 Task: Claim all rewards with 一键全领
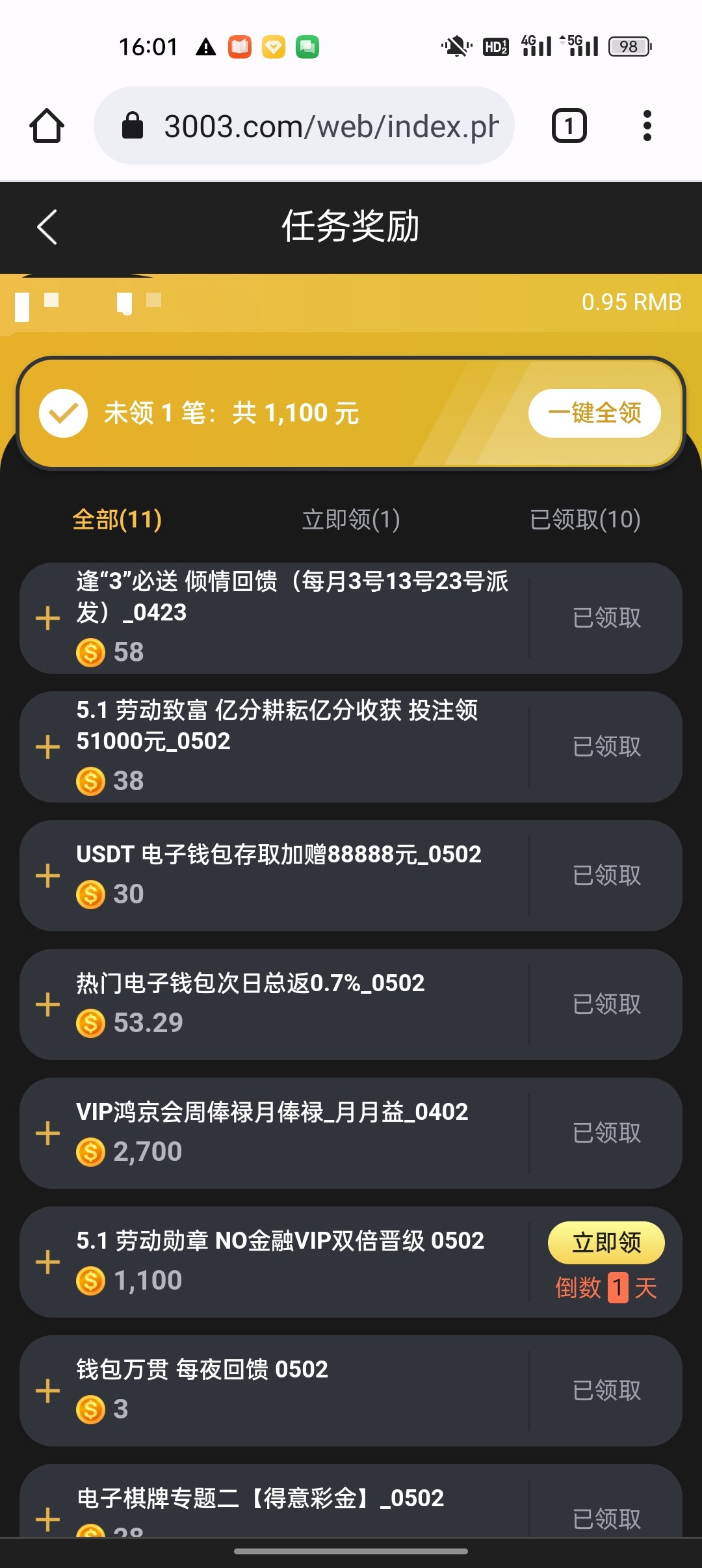(x=595, y=413)
